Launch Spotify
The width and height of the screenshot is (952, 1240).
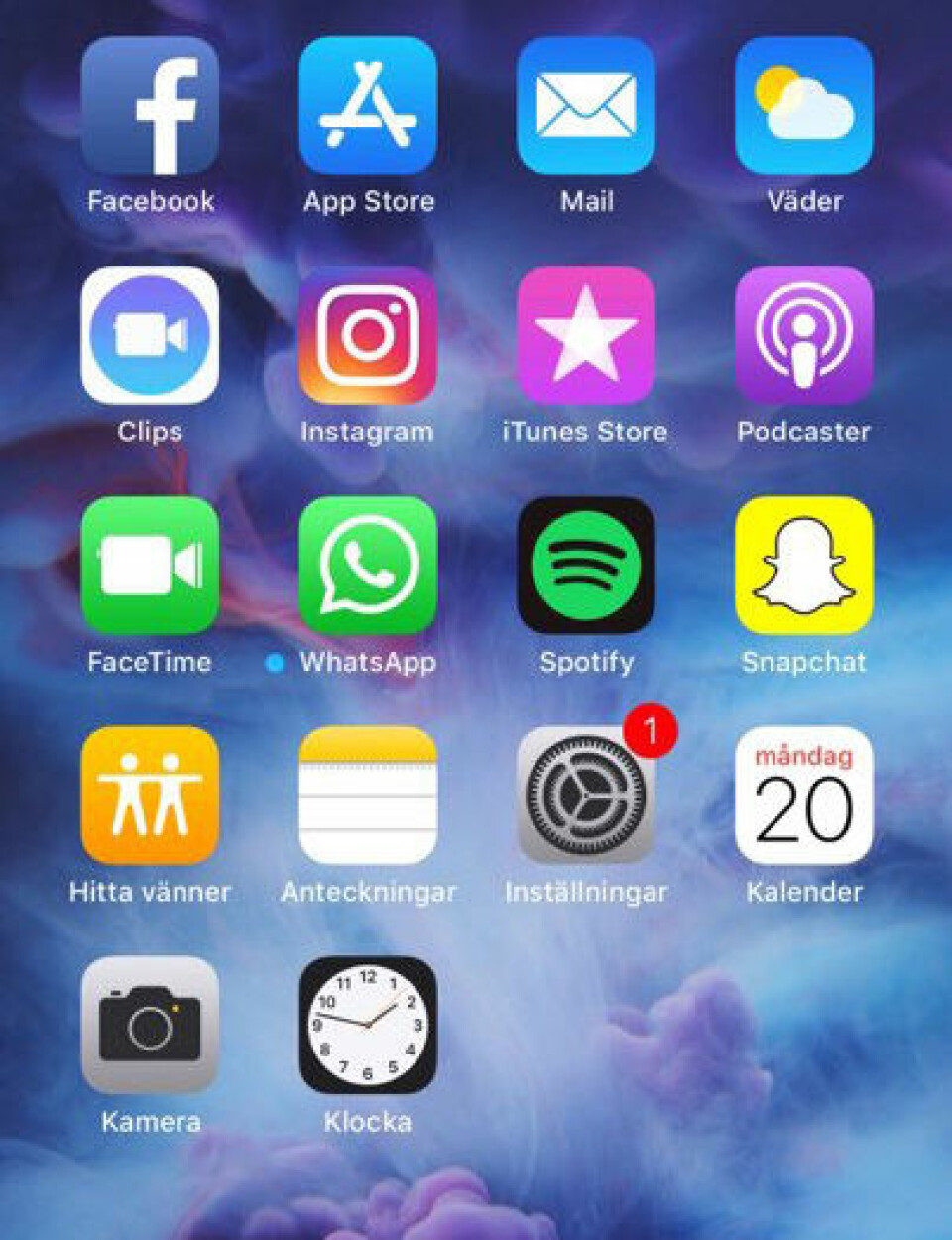(x=586, y=565)
